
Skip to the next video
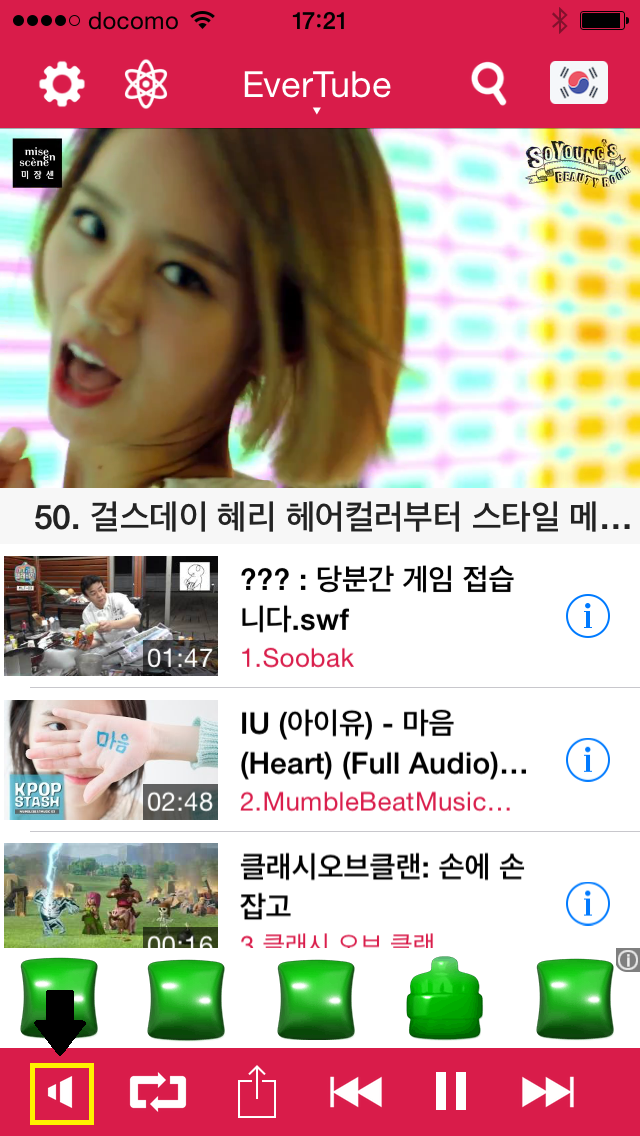tap(548, 1092)
